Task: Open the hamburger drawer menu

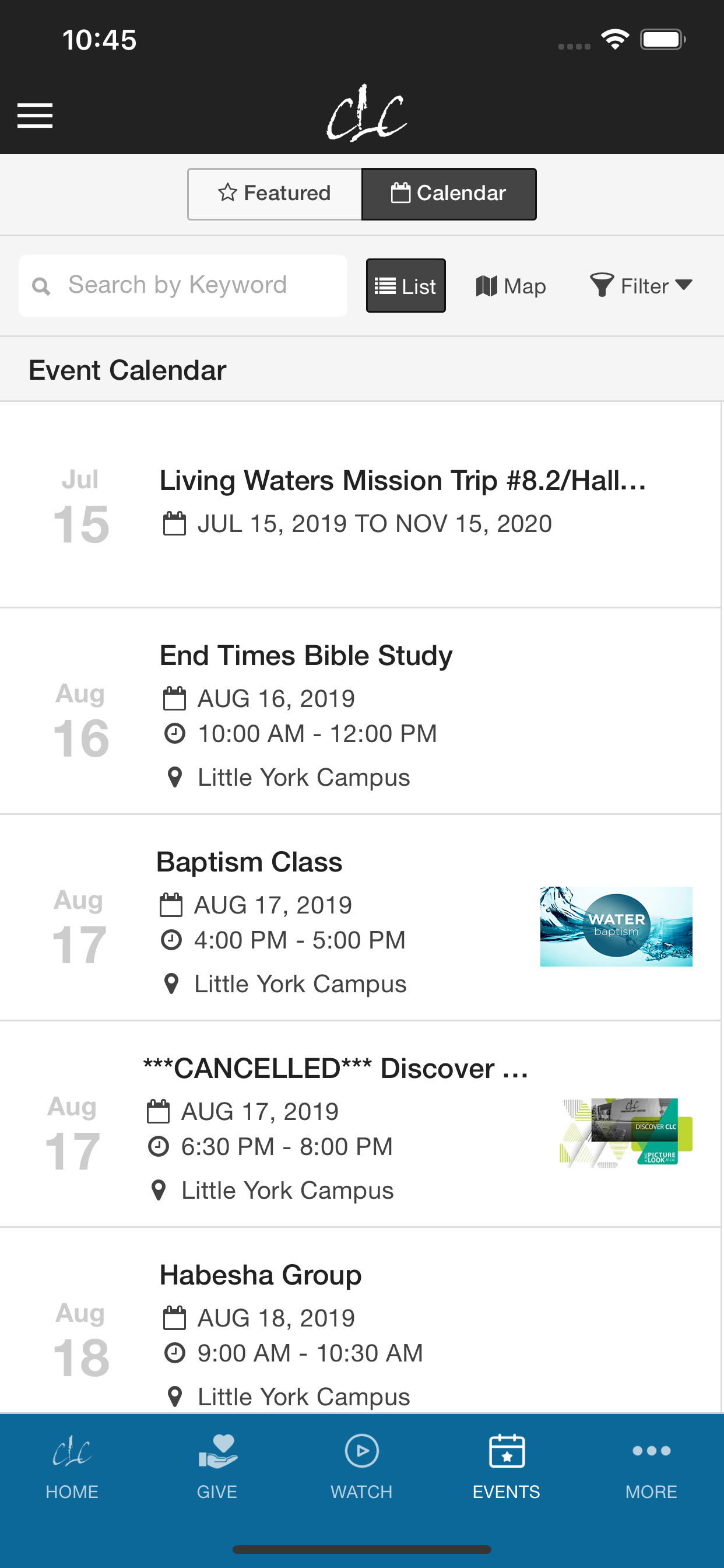Action: (34, 116)
